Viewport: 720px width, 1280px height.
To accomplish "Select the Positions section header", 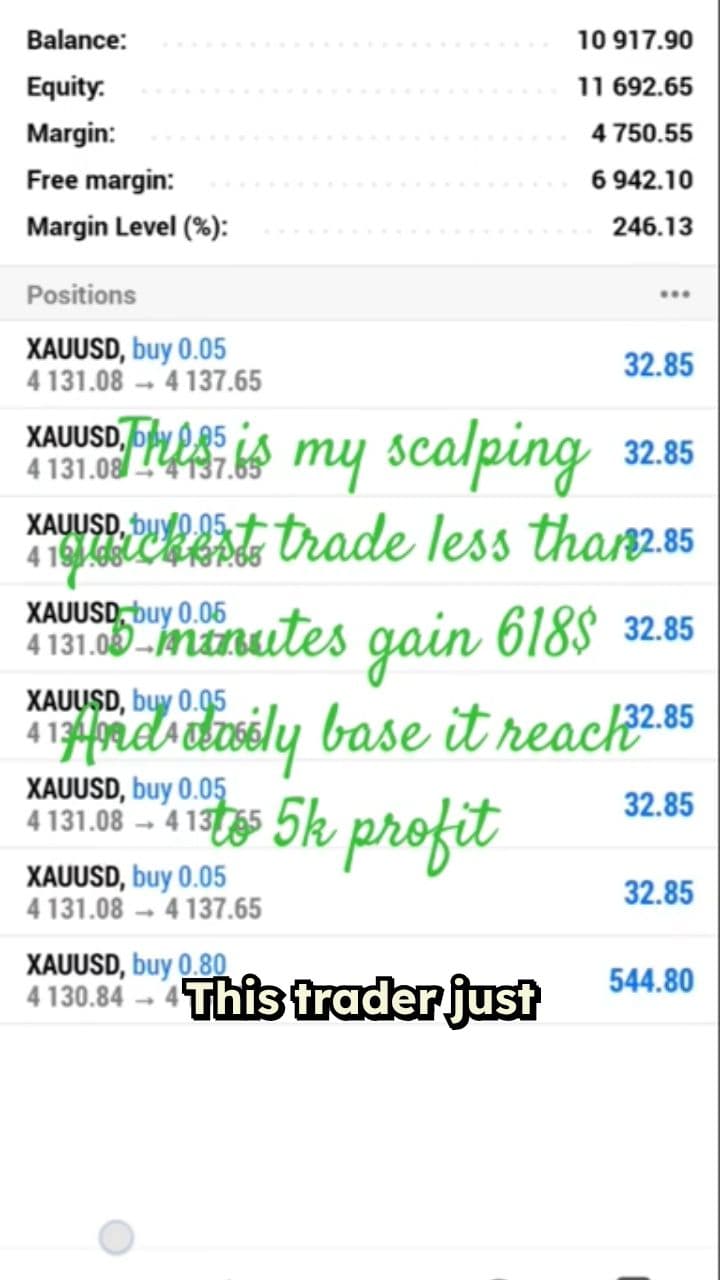I will pyautogui.click(x=81, y=295).
